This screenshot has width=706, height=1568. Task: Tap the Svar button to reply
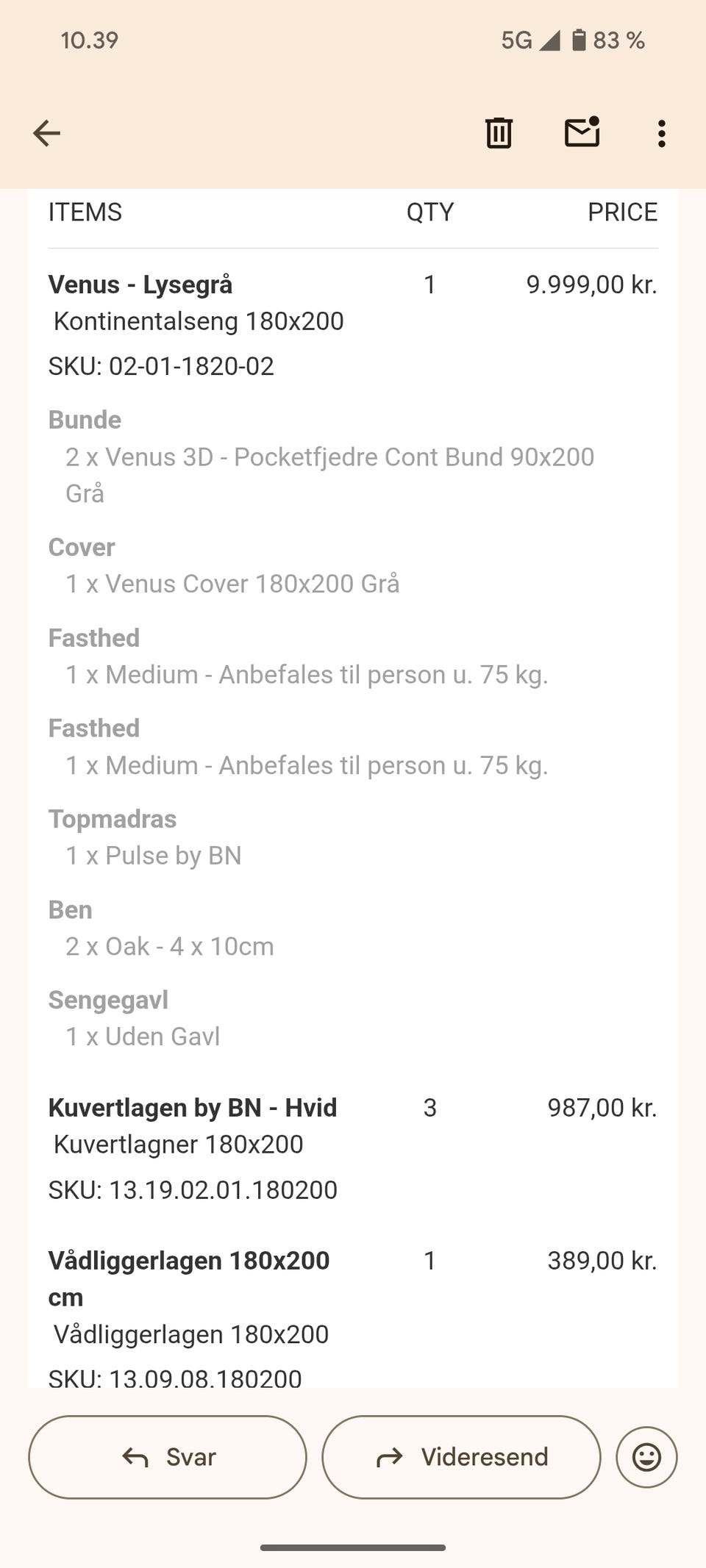[166, 1457]
